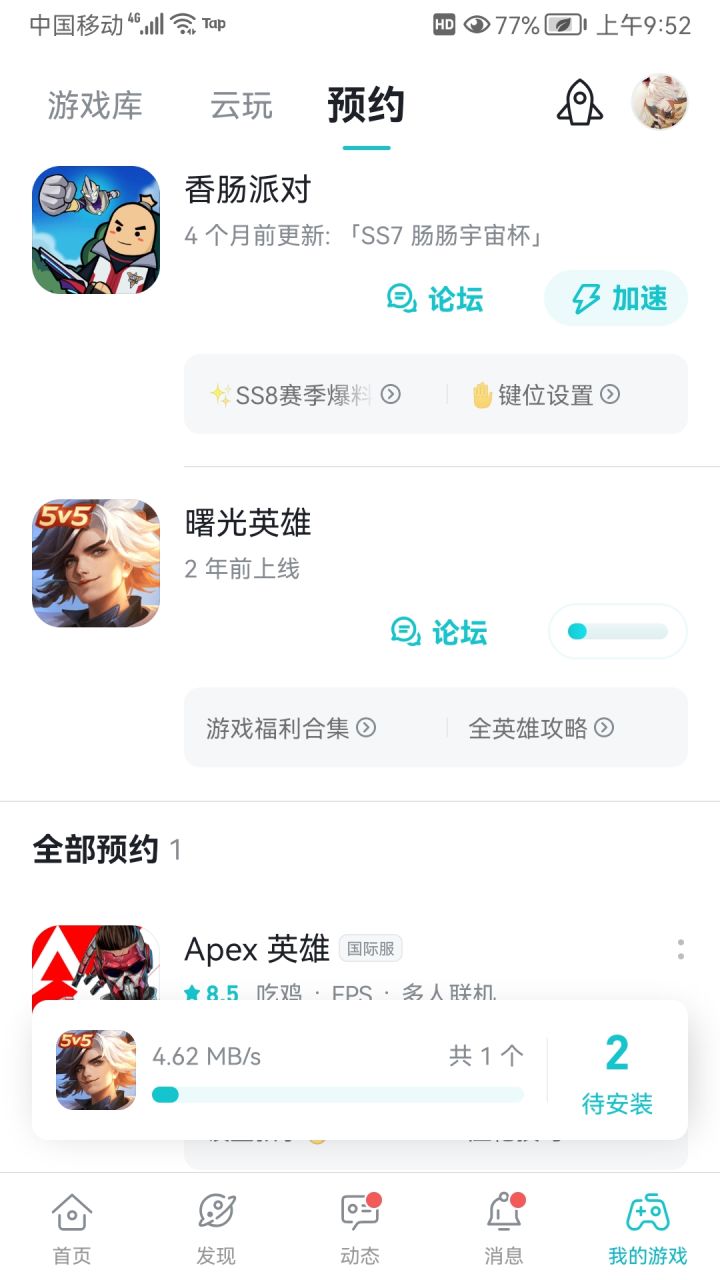
Task: Open the 曙光英雄 forum
Action: [439, 632]
